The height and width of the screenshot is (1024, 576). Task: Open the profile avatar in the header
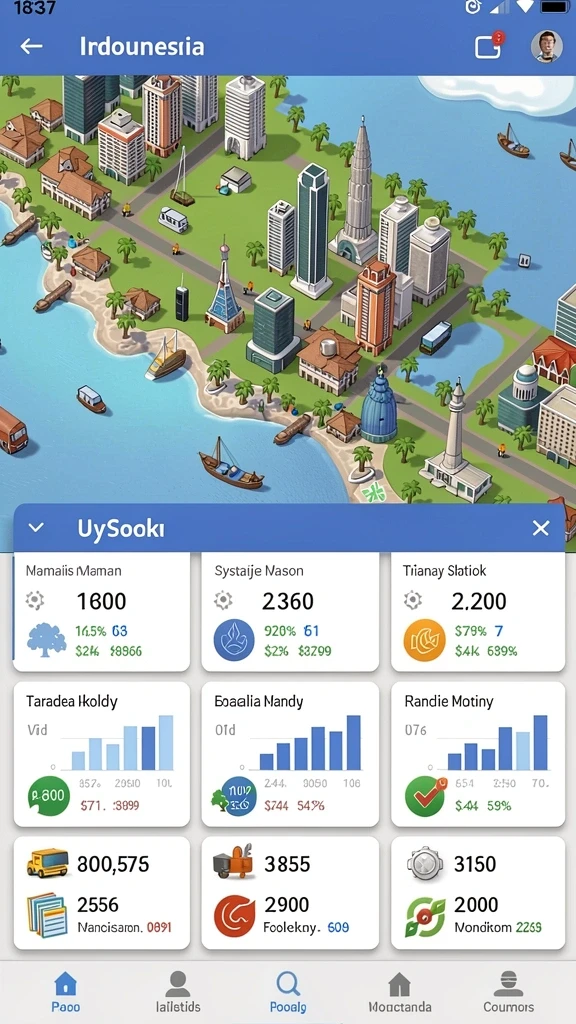click(x=547, y=46)
